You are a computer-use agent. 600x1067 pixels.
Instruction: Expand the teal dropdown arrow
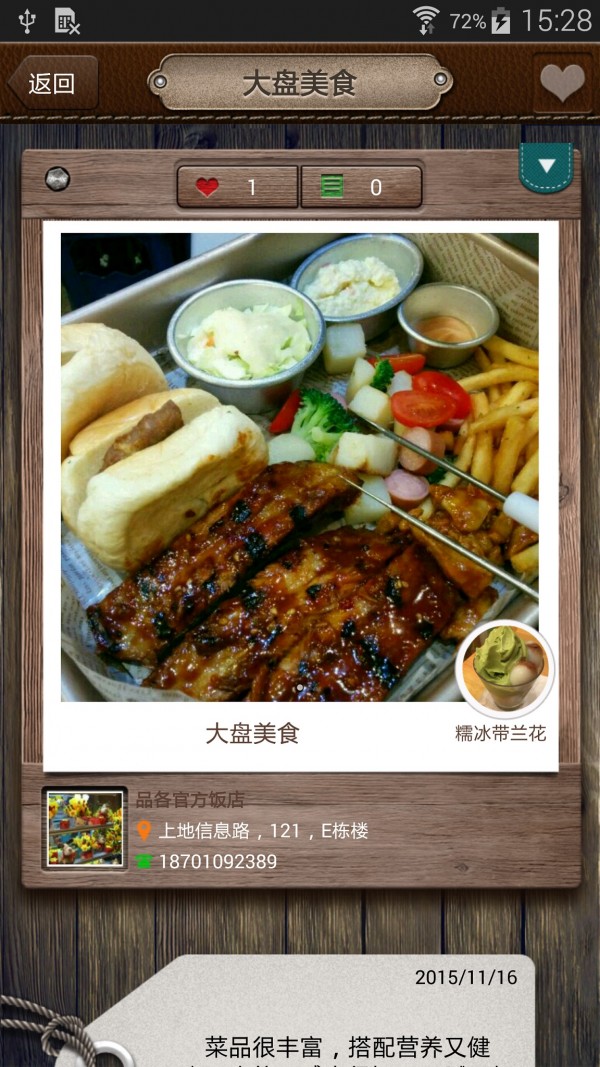[x=546, y=166]
